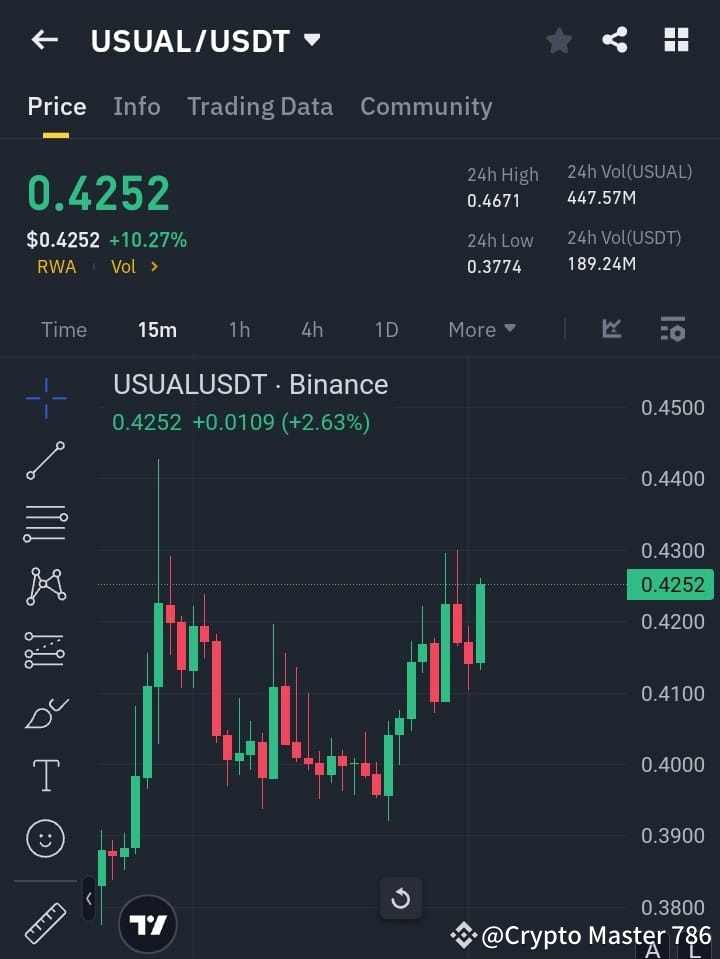Screen dimensions: 720x959
Task: Select the text annotation tool
Action: pyautogui.click(x=45, y=775)
